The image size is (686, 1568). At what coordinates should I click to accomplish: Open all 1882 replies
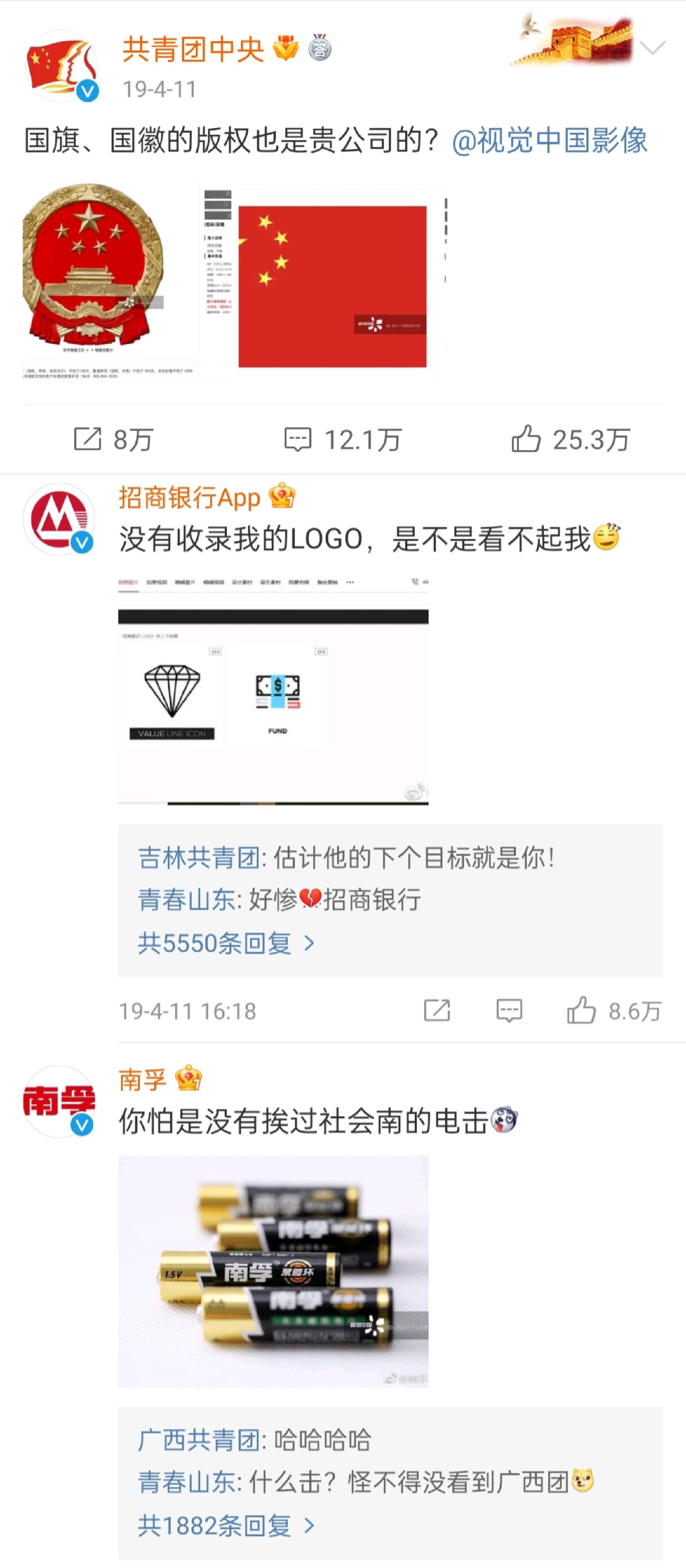tap(226, 1526)
